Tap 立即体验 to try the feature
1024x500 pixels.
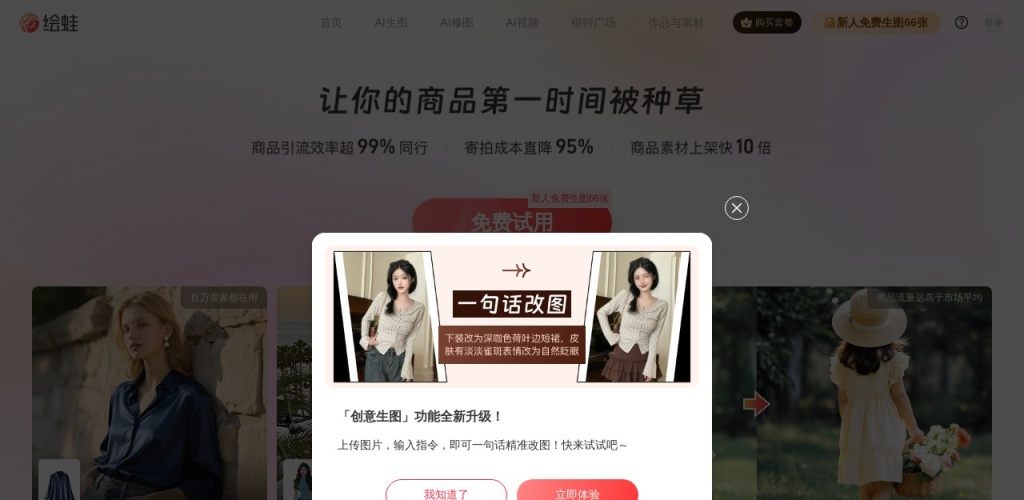577,493
